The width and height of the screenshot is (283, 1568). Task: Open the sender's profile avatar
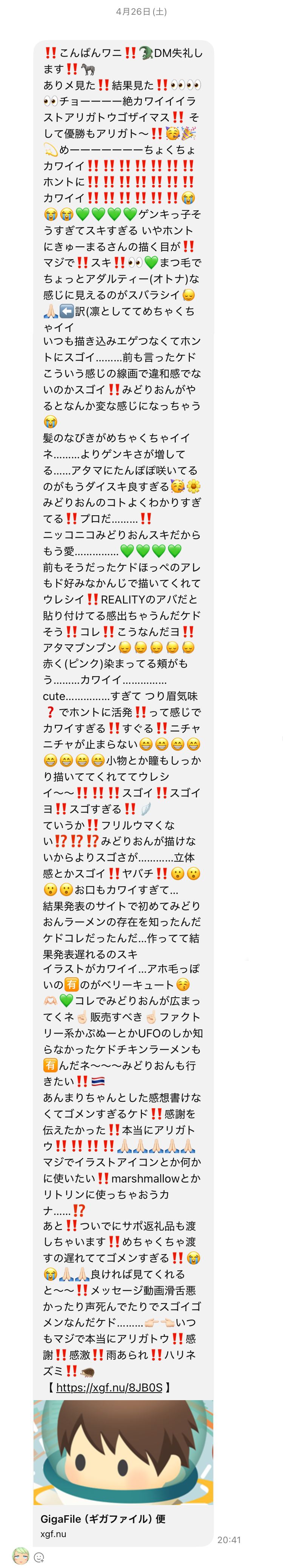(x=21, y=1555)
